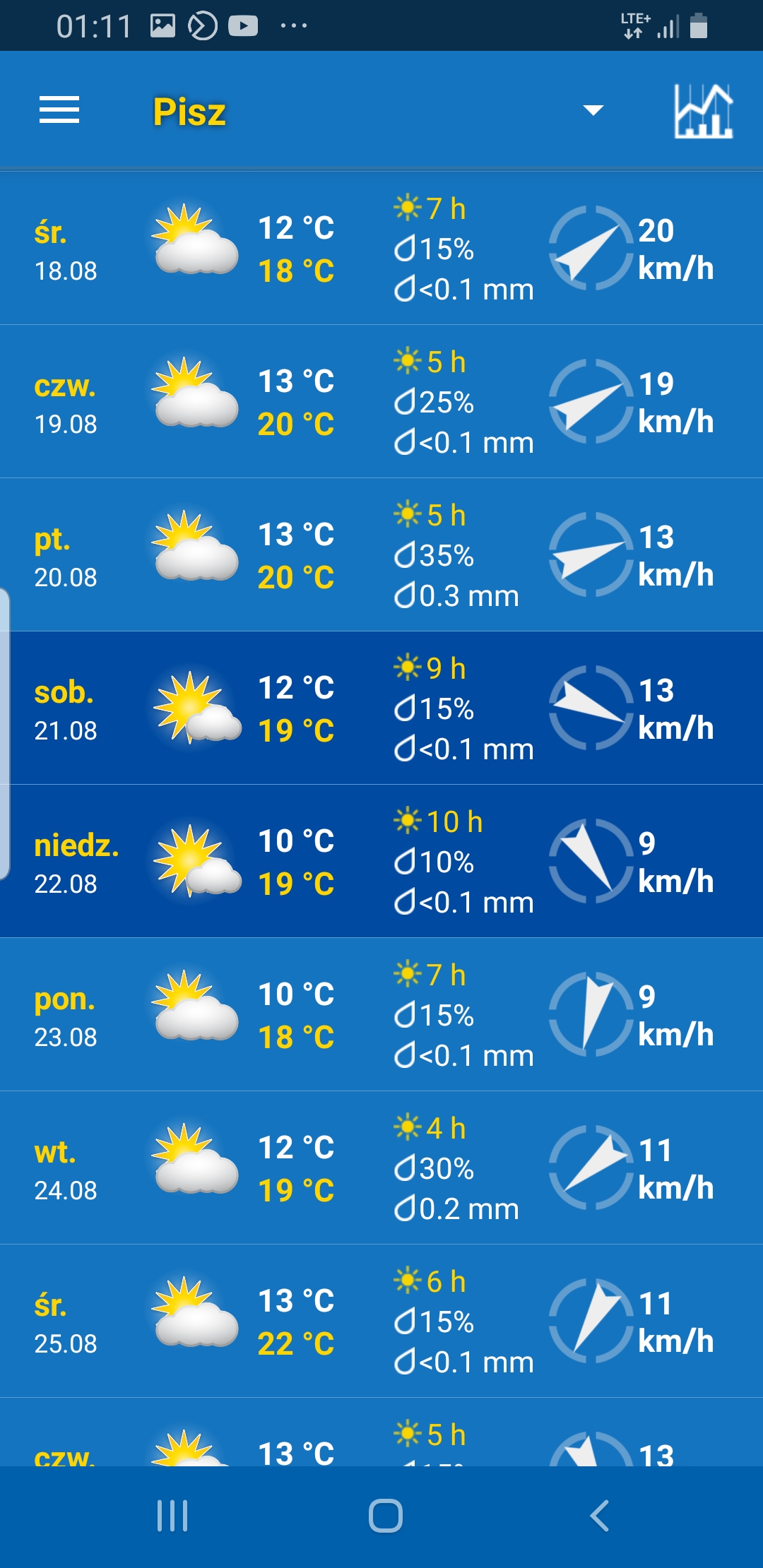Open wt. 24.08 forecast details
Image resolution: width=763 pixels, height=1568 pixels.
point(381,1168)
